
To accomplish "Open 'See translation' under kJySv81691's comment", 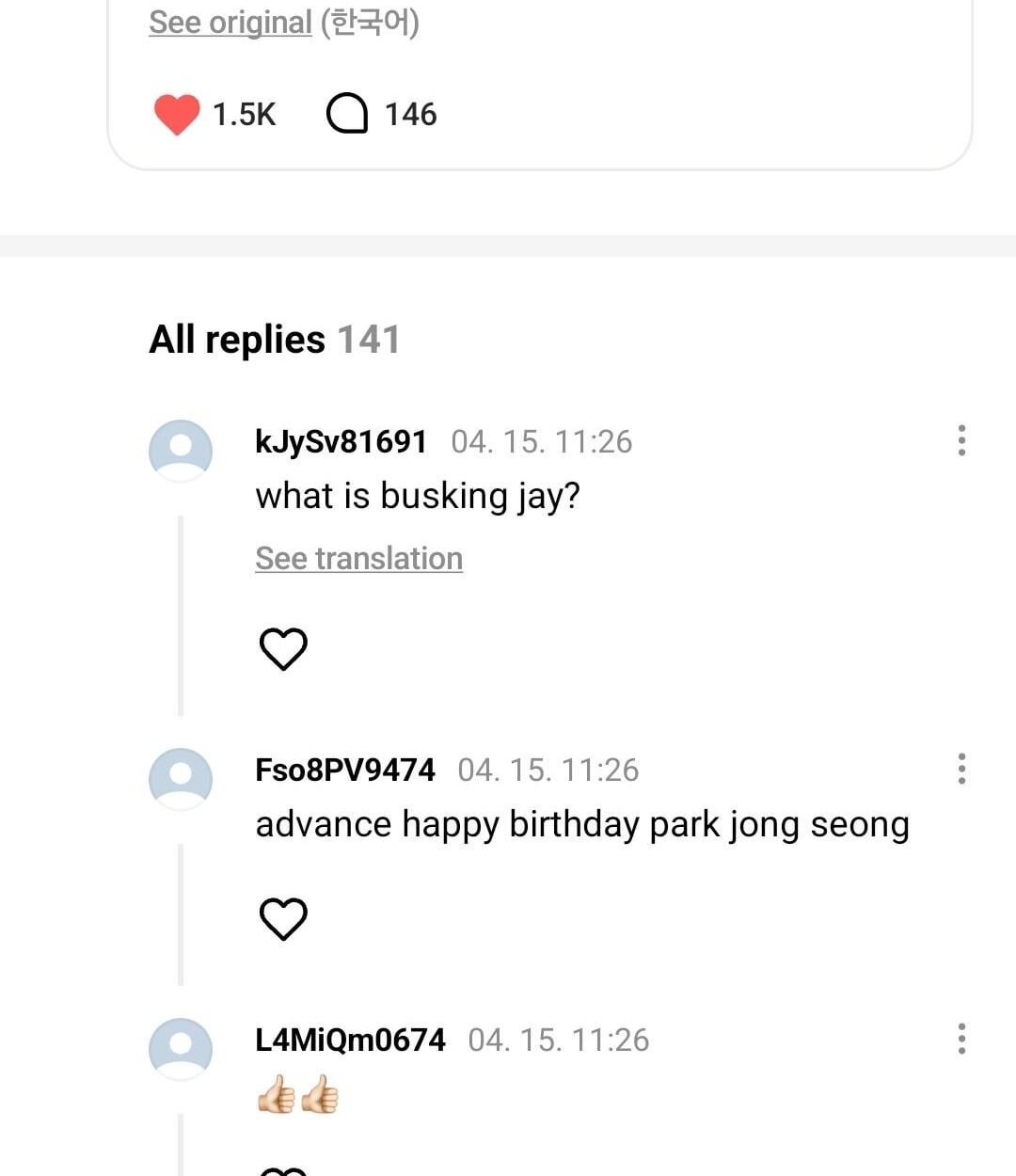I will (x=358, y=558).
